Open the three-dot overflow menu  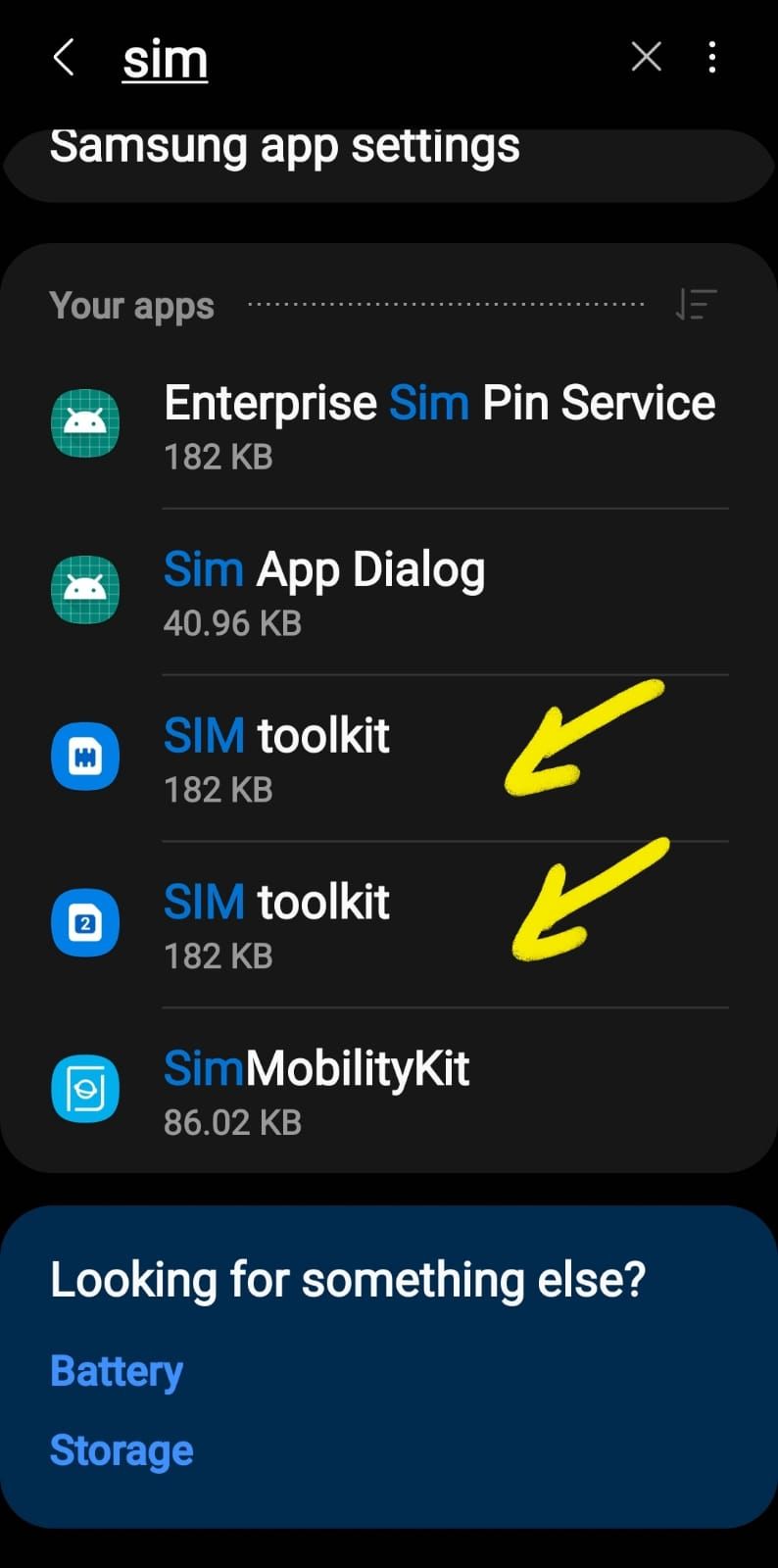pos(712,57)
